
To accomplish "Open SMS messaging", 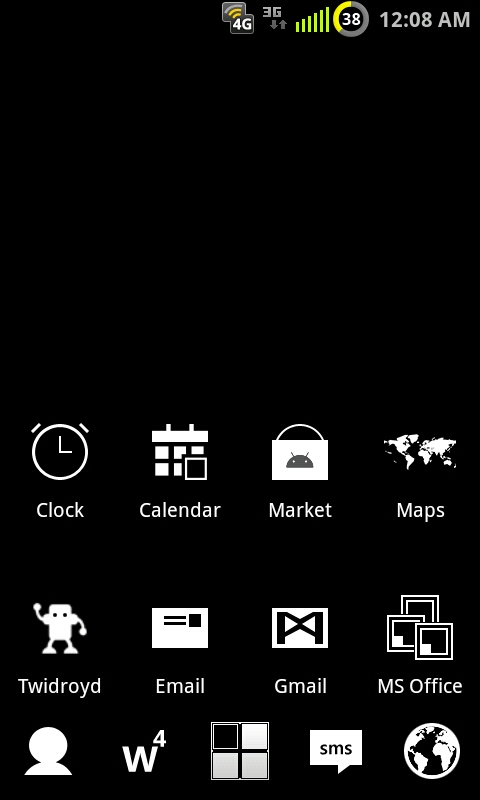I will (336, 752).
